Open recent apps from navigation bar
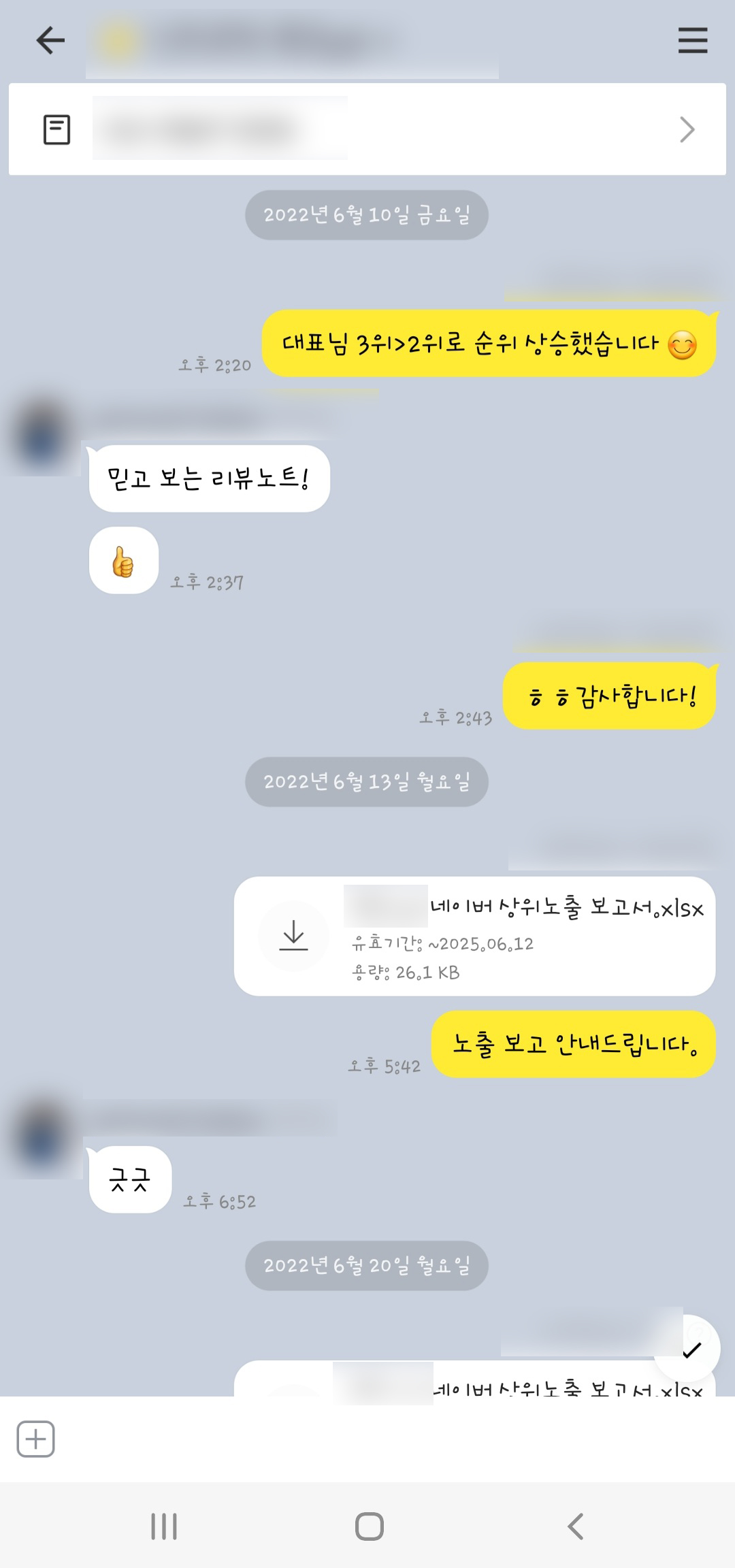The height and width of the screenshot is (1568, 735). (x=163, y=1526)
